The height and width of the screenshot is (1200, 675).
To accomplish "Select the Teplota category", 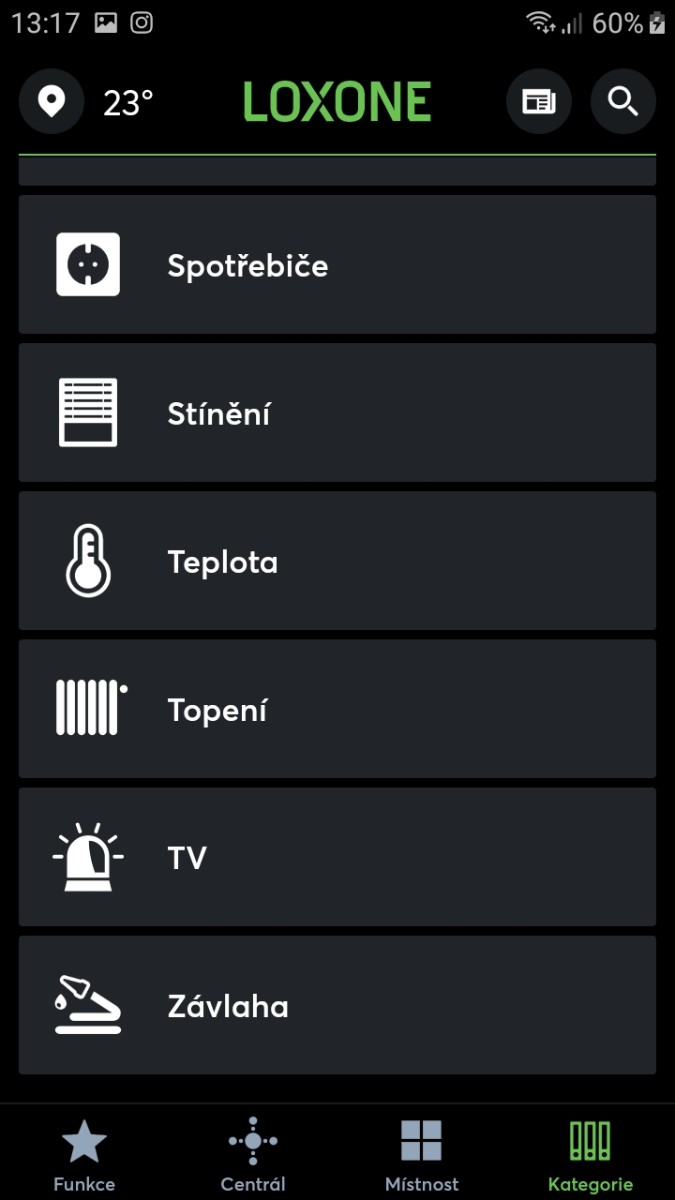I will click(x=337, y=561).
